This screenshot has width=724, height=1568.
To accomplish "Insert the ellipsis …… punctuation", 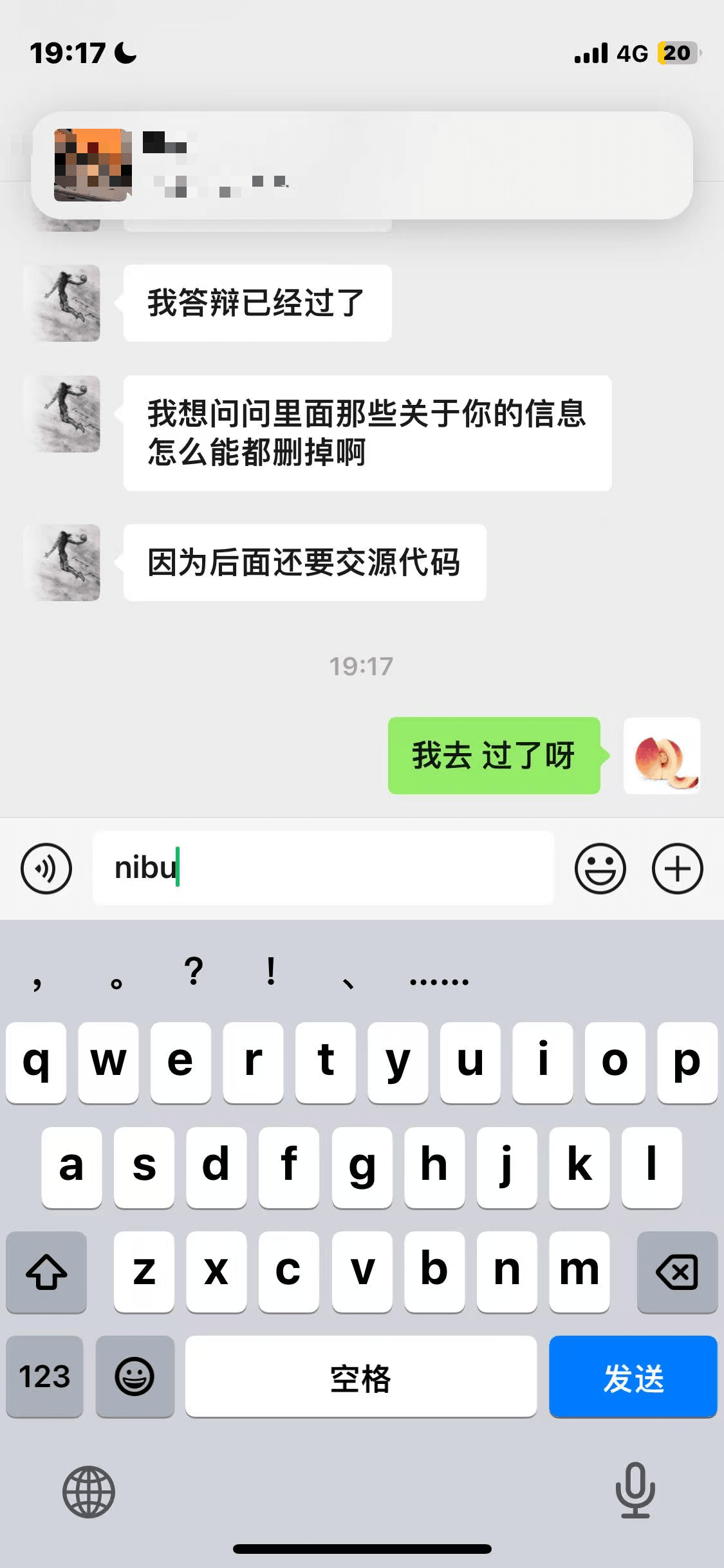I will click(x=439, y=981).
